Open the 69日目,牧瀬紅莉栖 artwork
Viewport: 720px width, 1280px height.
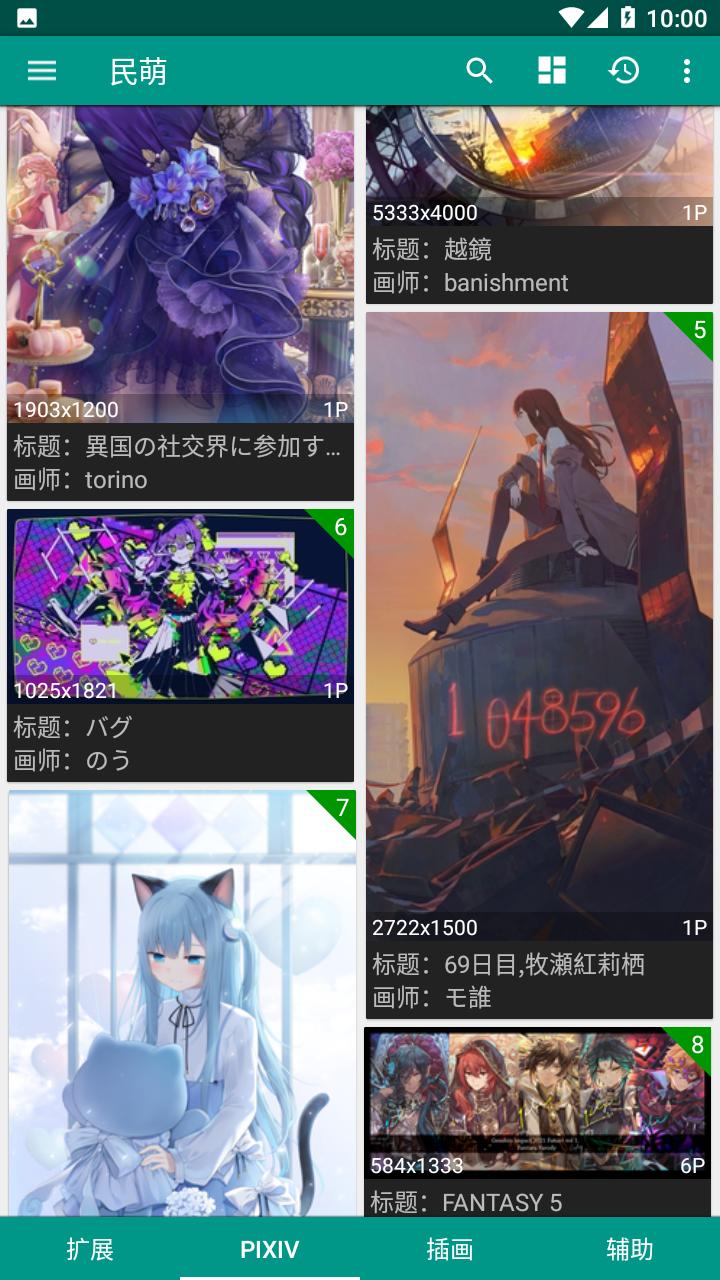[539, 620]
